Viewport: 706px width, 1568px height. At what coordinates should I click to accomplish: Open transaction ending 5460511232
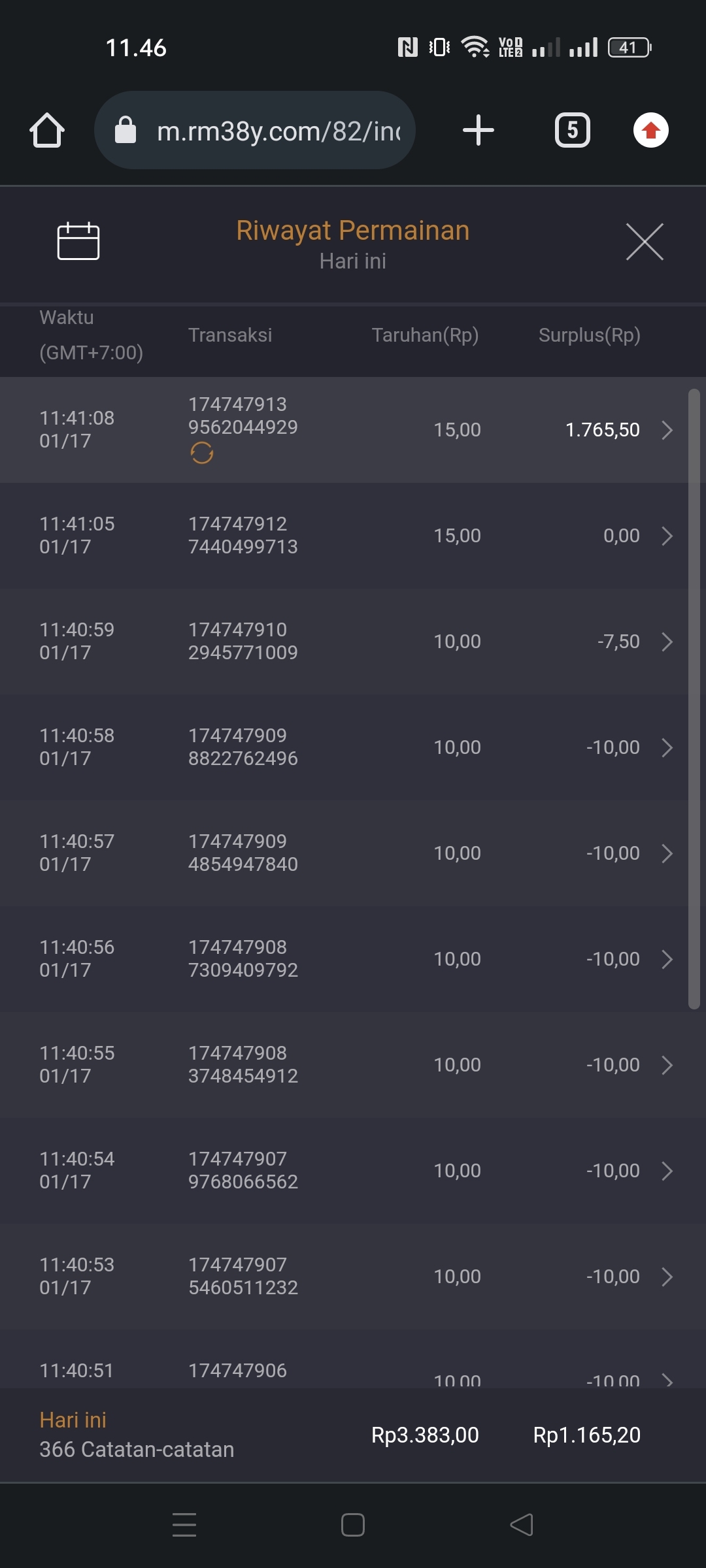[x=353, y=1277]
